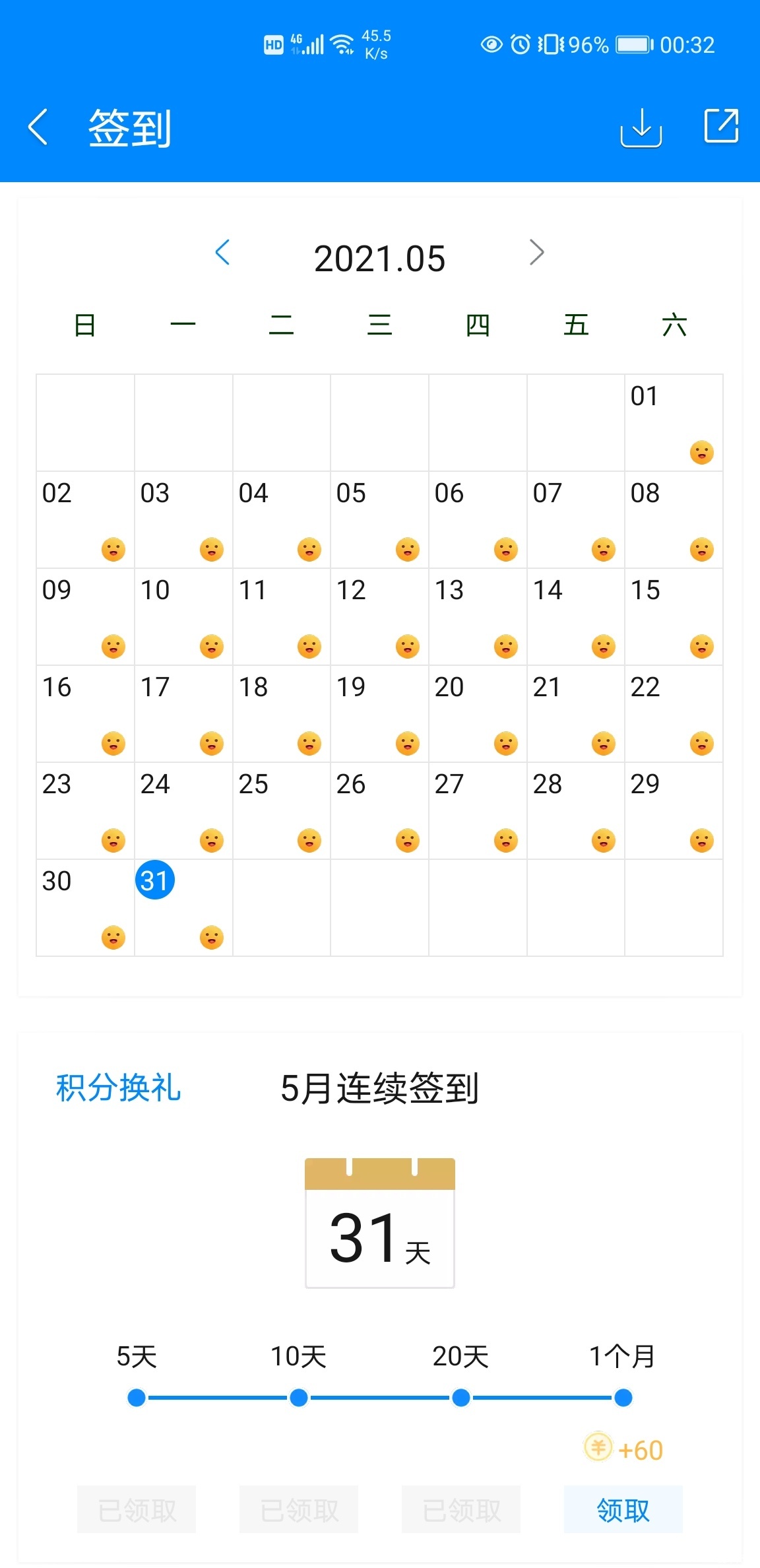Claim the 1个月 reward with 领取
Image resolution: width=760 pixels, height=1568 pixels.
pyautogui.click(x=623, y=1509)
